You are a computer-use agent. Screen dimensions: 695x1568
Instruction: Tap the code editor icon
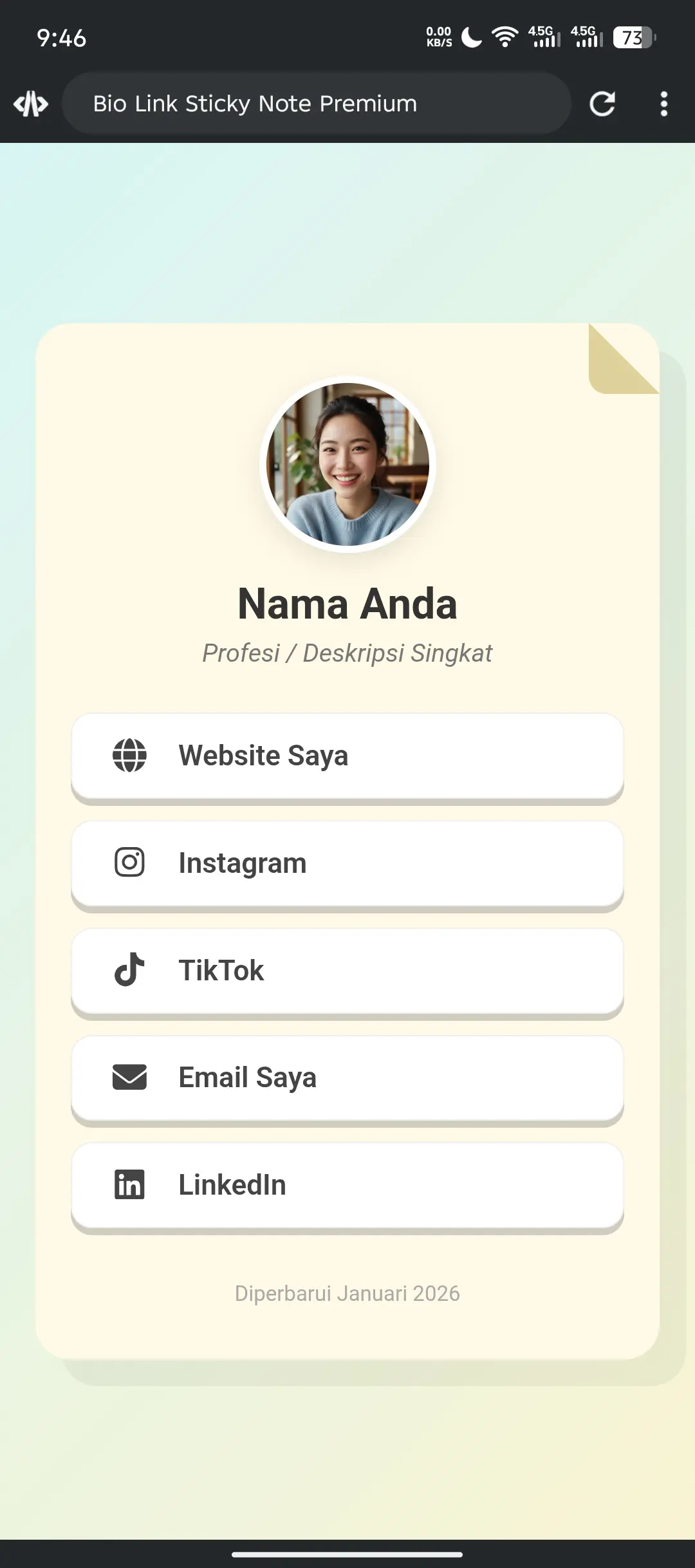tap(31, 104)
